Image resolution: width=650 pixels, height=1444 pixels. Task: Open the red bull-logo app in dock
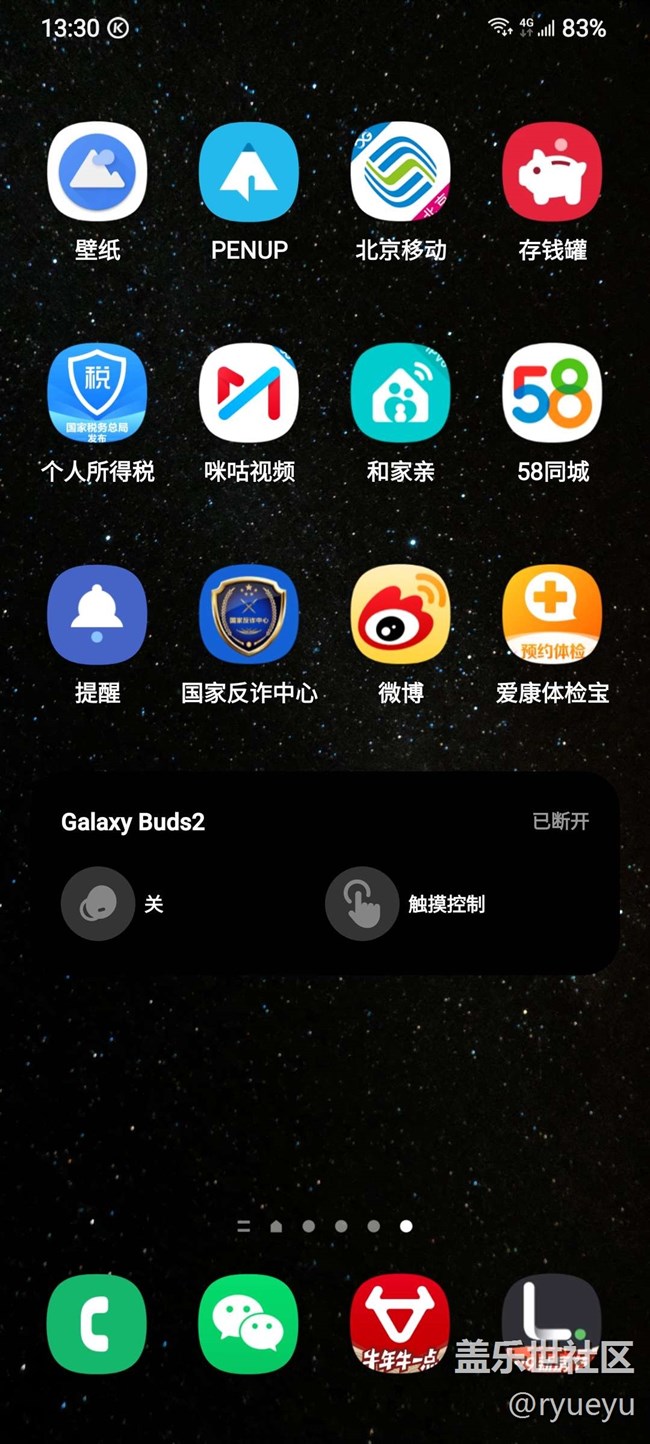[x=400, y=1324]
